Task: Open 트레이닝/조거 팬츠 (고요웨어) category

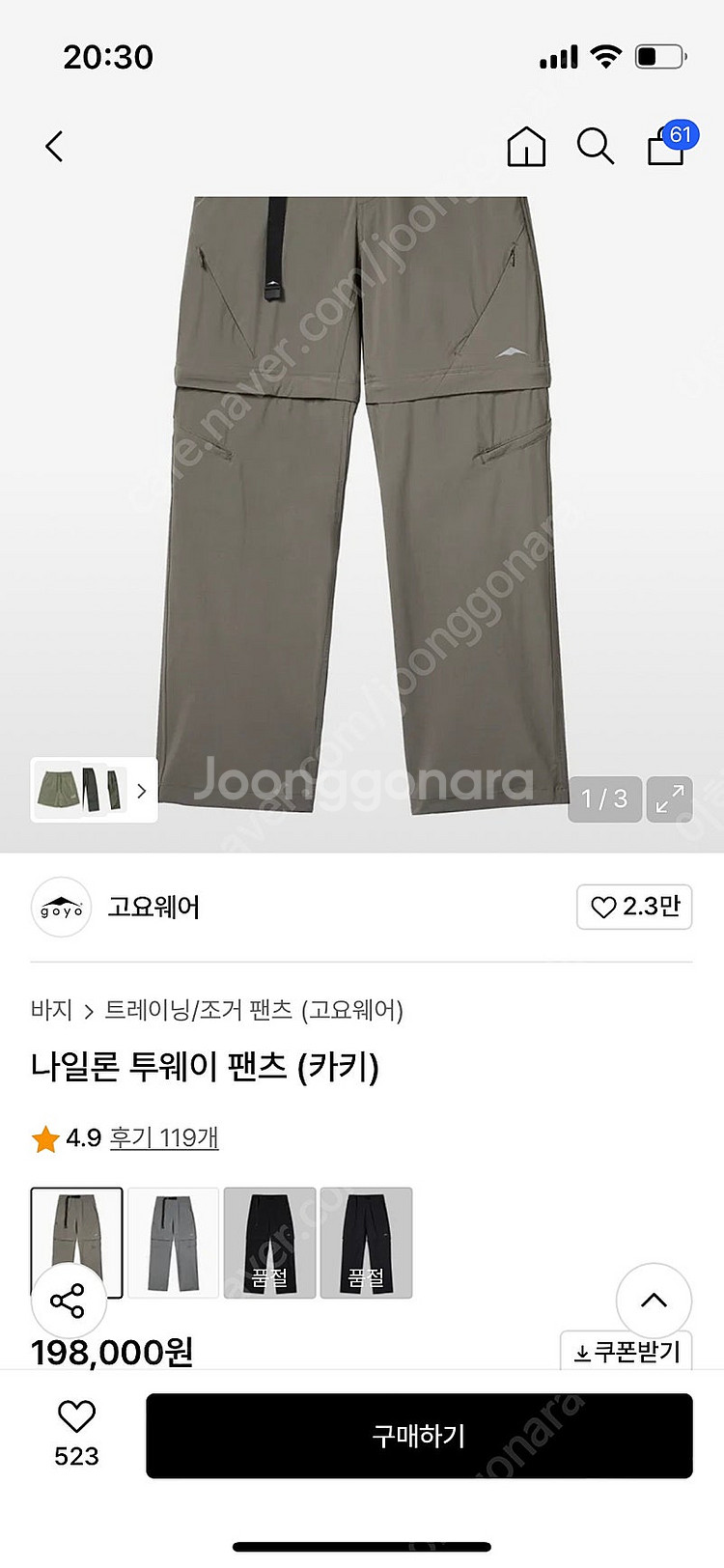Action: 253,1010
